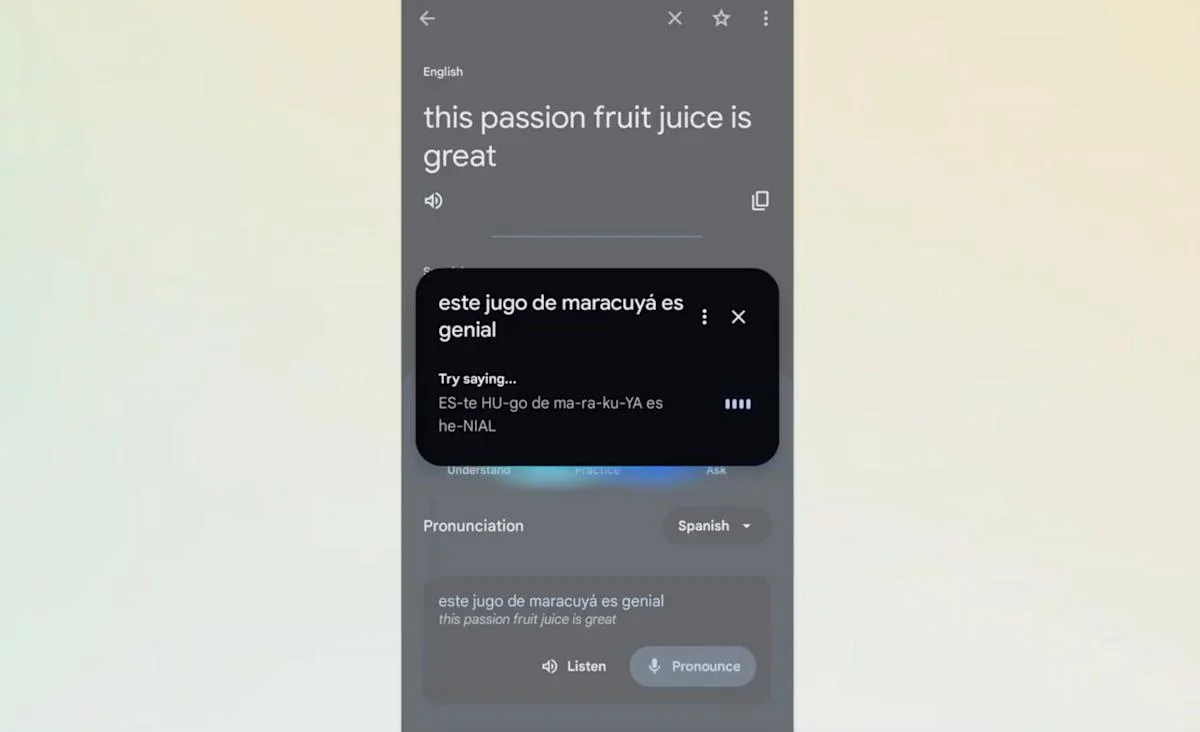Viewport: 1200px width, 732px height.
Task: Copy the English text
Action: point(760,201)
